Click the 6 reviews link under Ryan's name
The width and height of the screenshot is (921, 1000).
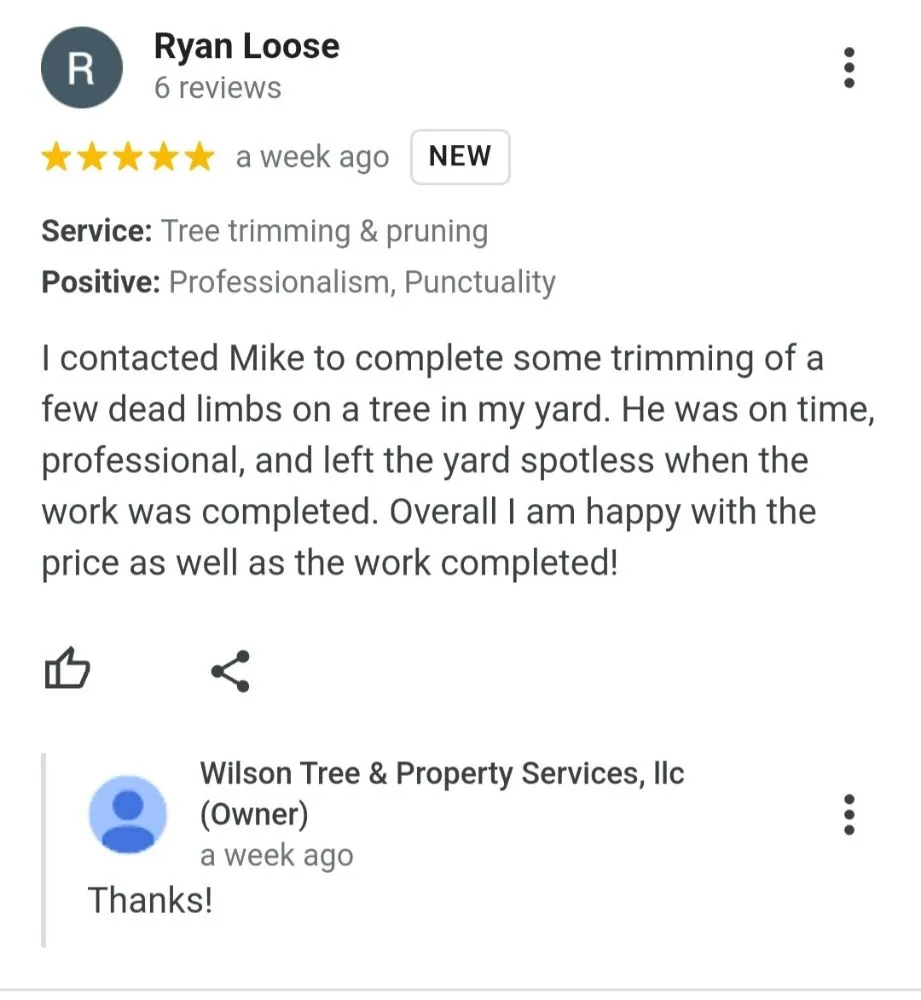click(x=217, y=87)
